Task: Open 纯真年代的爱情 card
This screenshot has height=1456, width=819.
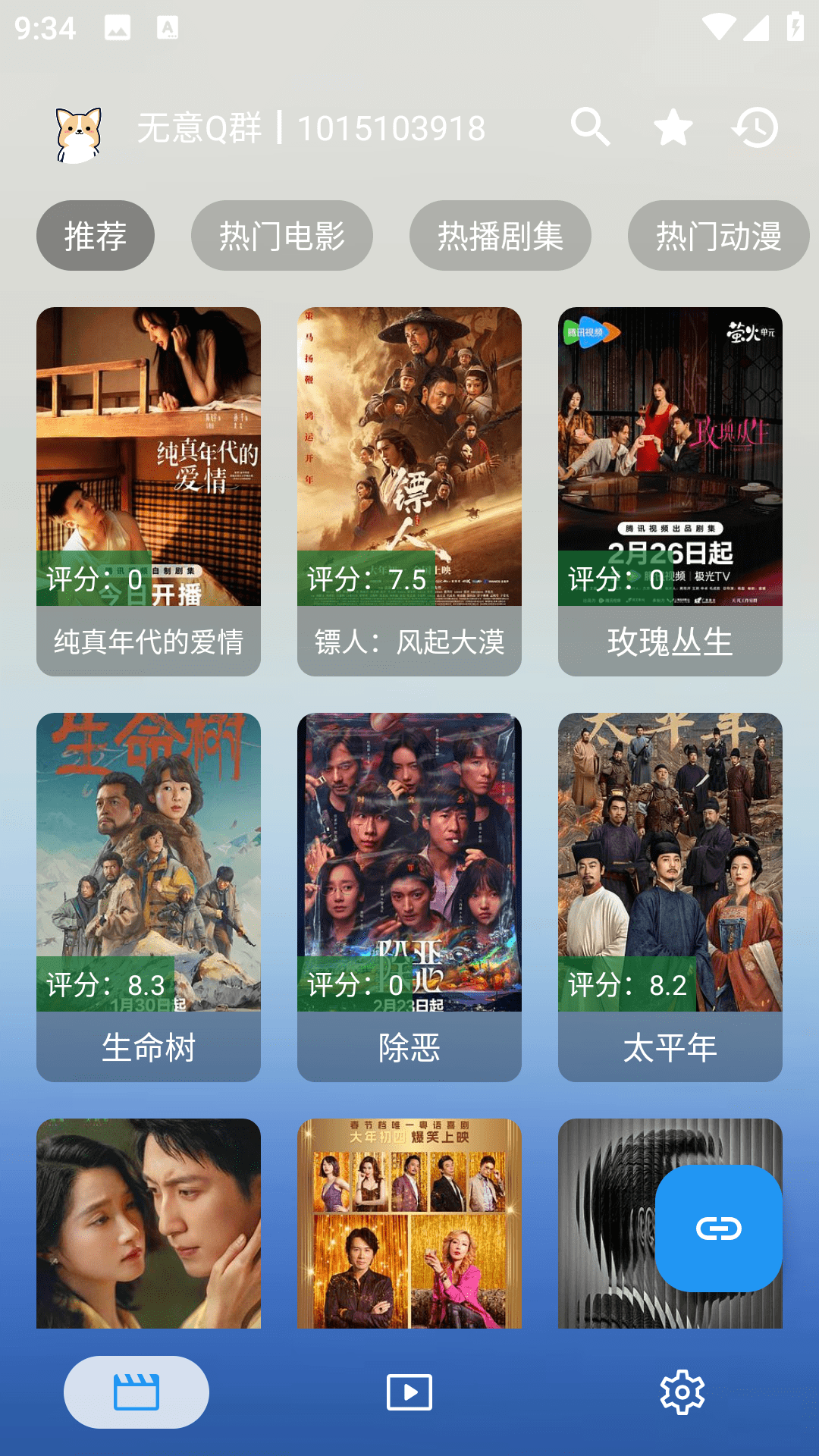Action: click(x=149, y=491)
